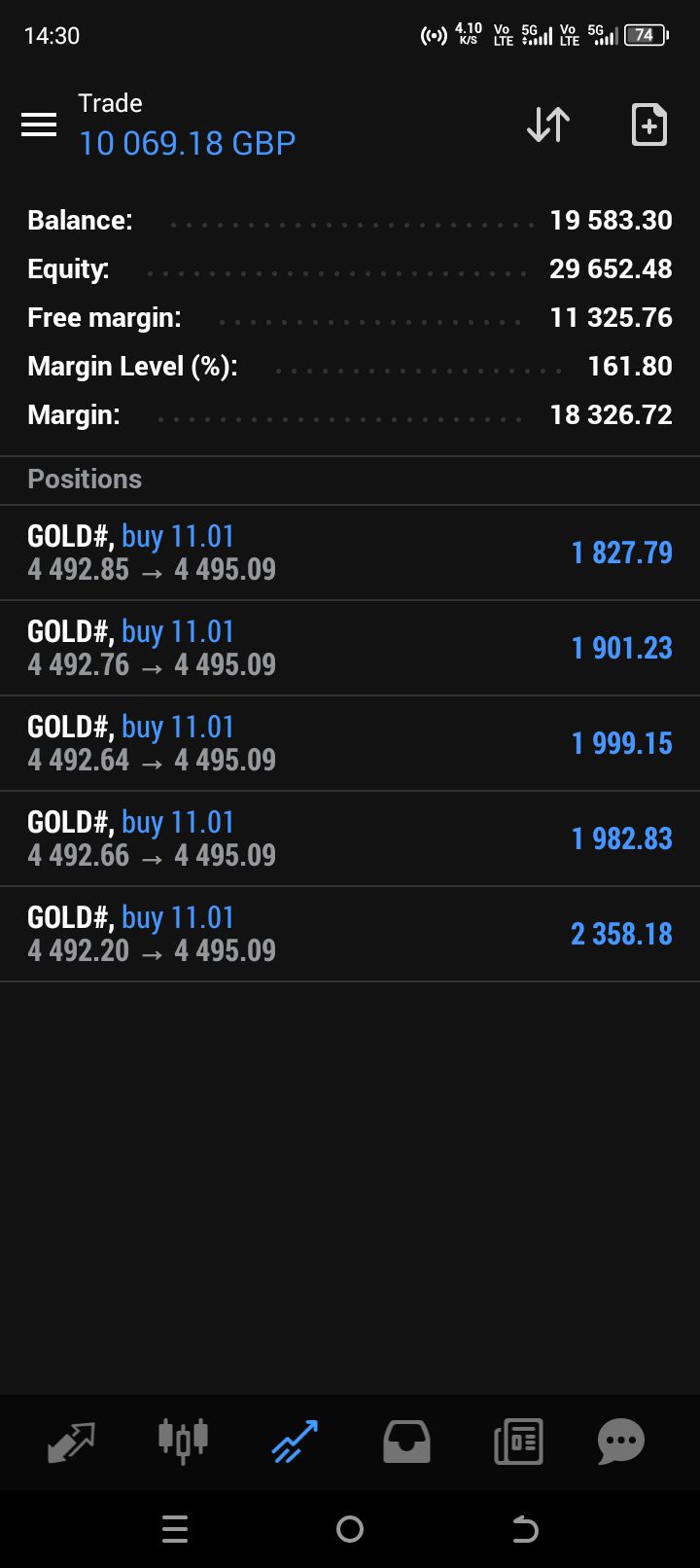The width and height of the screenshot is (700, 1568).
Task: Open the History inbox tab
Action: (x=406, y=1442)
